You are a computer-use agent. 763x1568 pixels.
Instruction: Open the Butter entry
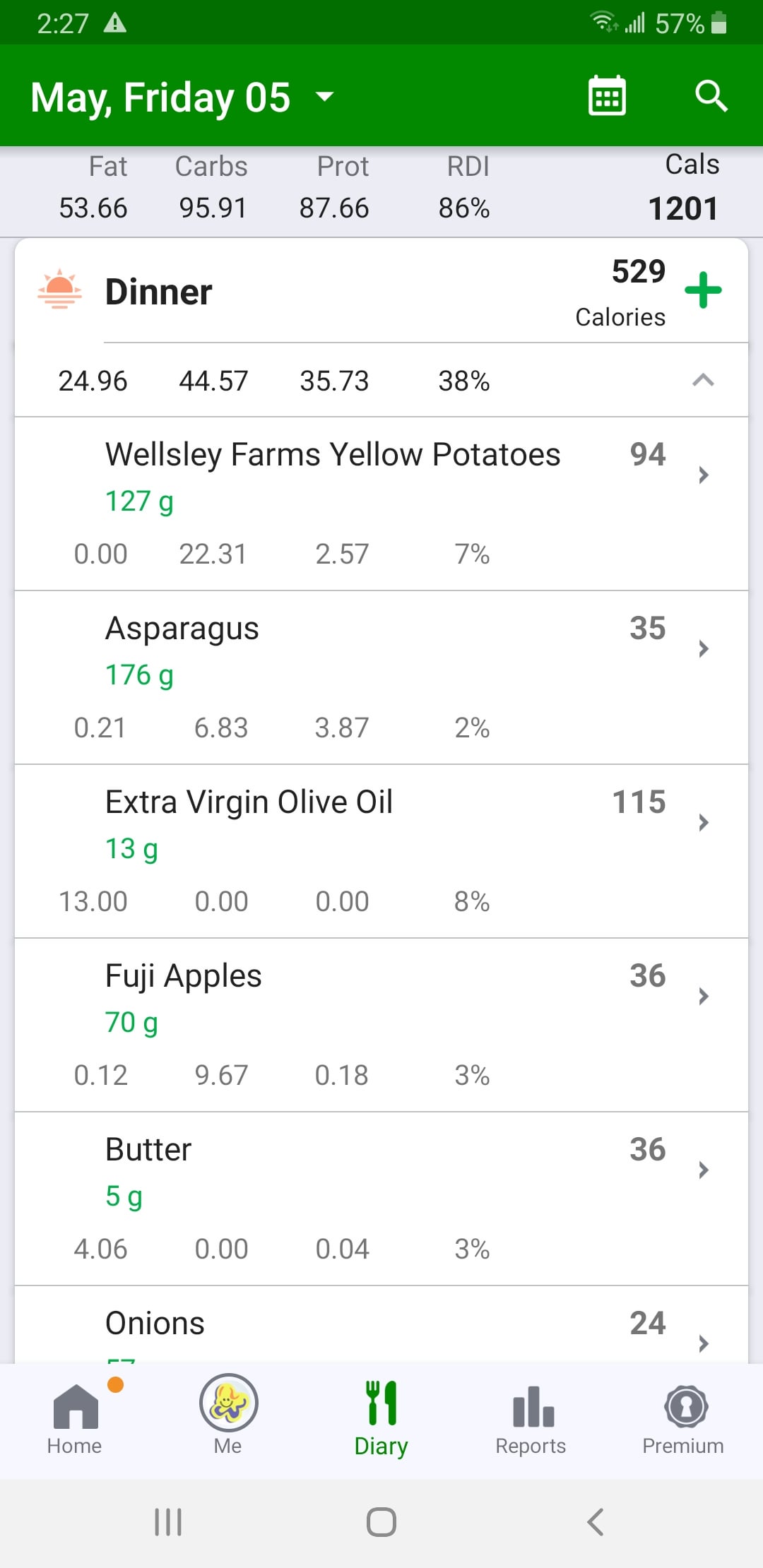(381, 1199)
